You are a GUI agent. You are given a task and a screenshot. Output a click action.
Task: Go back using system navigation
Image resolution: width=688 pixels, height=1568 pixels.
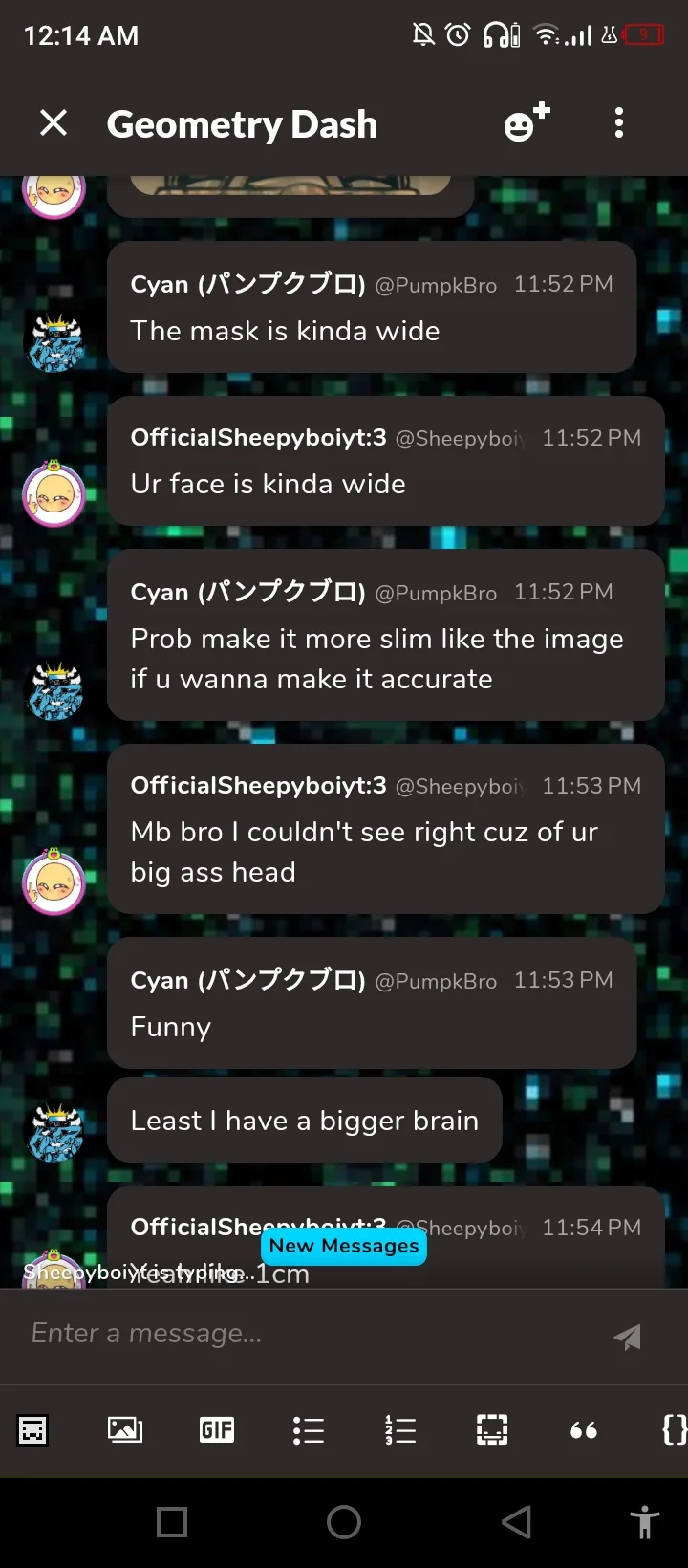point(516,1522)
